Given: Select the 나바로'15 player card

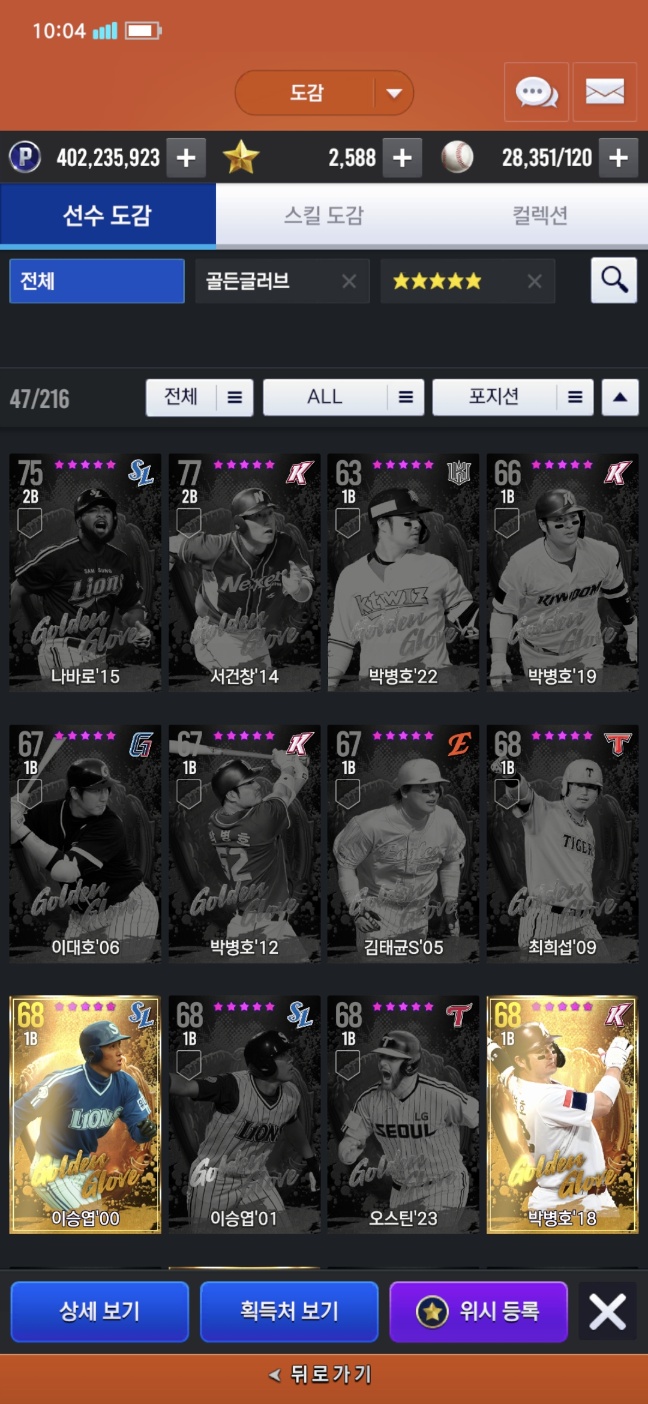Looking at the screenshot, I should point(85,572).
